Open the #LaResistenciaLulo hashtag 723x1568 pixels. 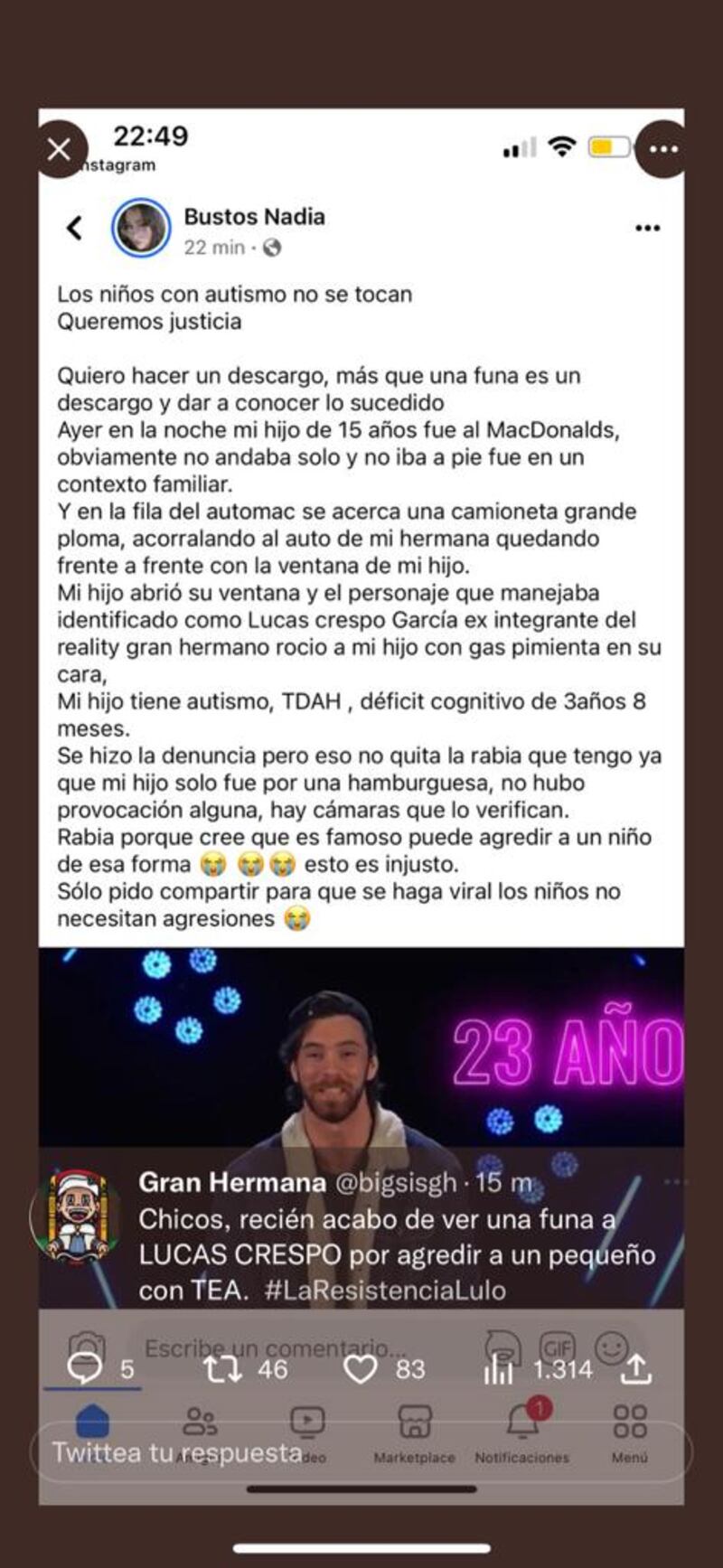pos(385,1290)
